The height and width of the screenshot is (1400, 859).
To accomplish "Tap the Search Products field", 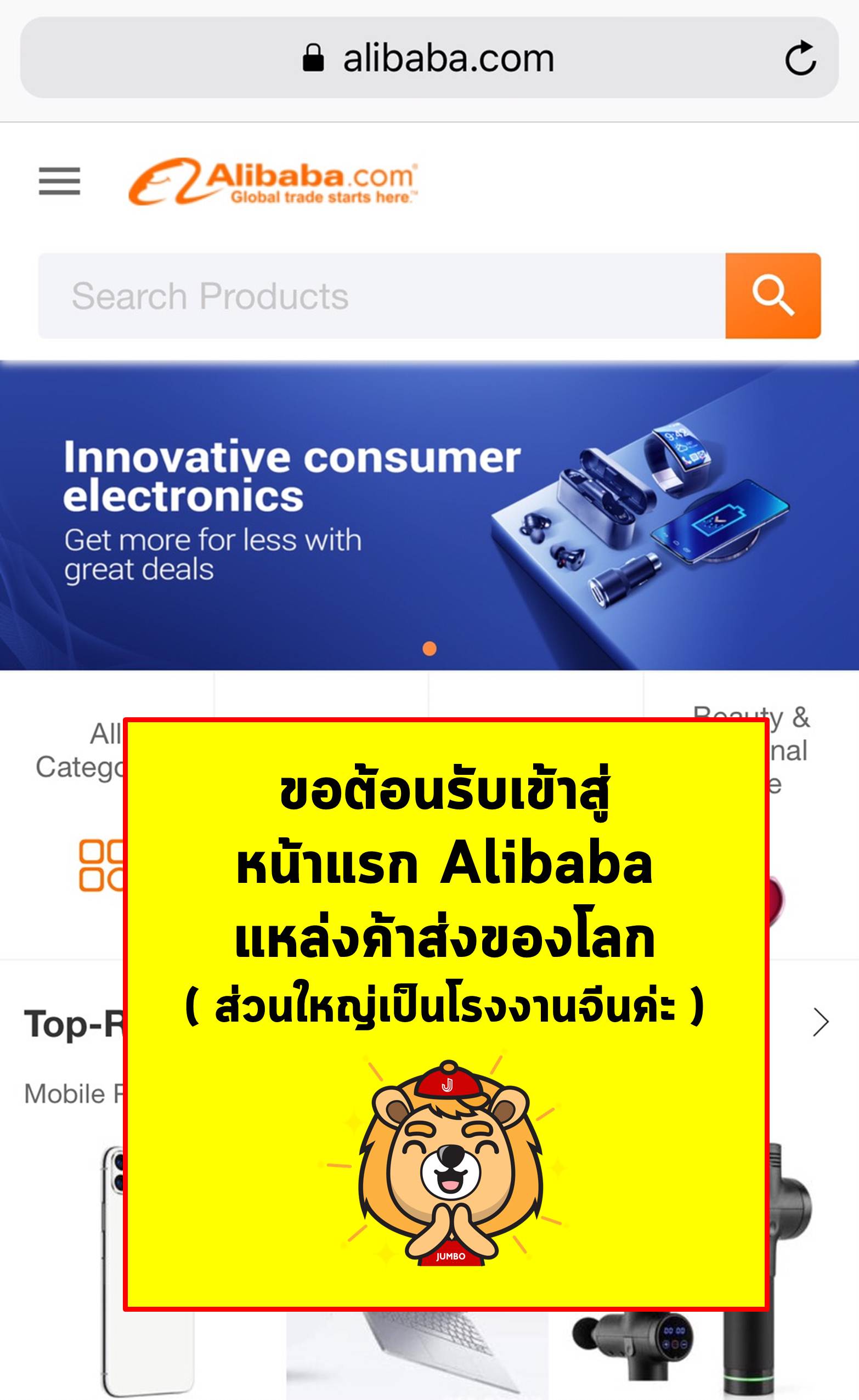I will [381, 296].
